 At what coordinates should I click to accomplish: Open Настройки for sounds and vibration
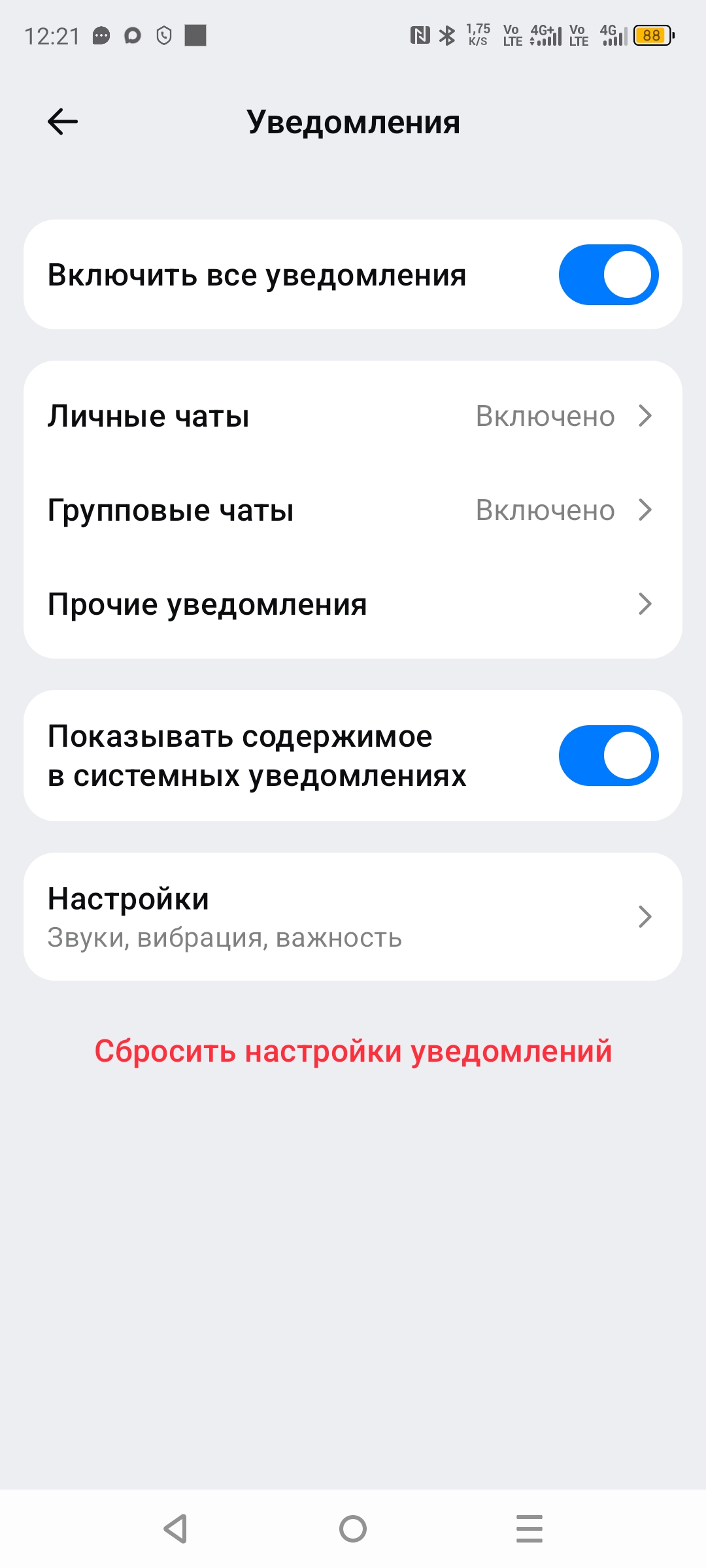coord(353,917)
